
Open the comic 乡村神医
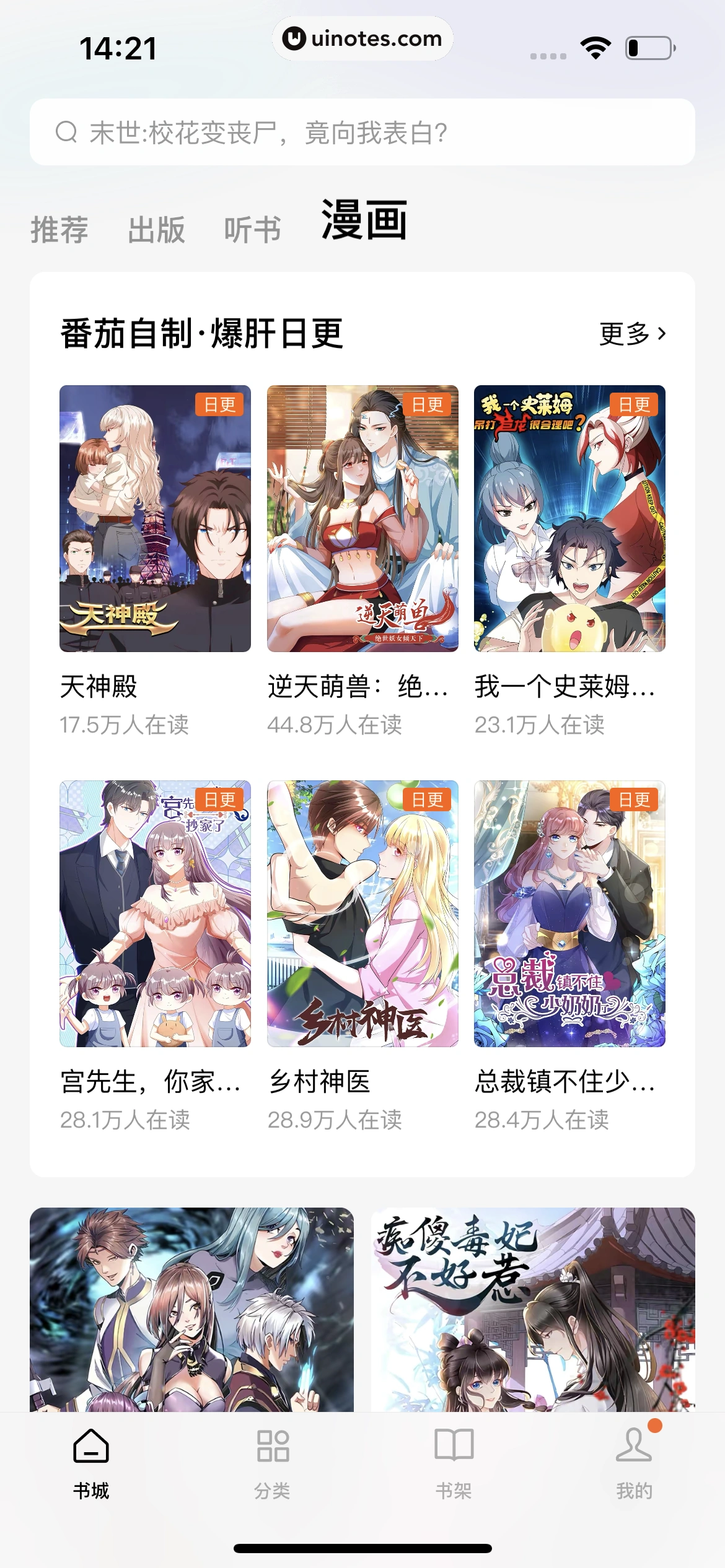point(362,913)
